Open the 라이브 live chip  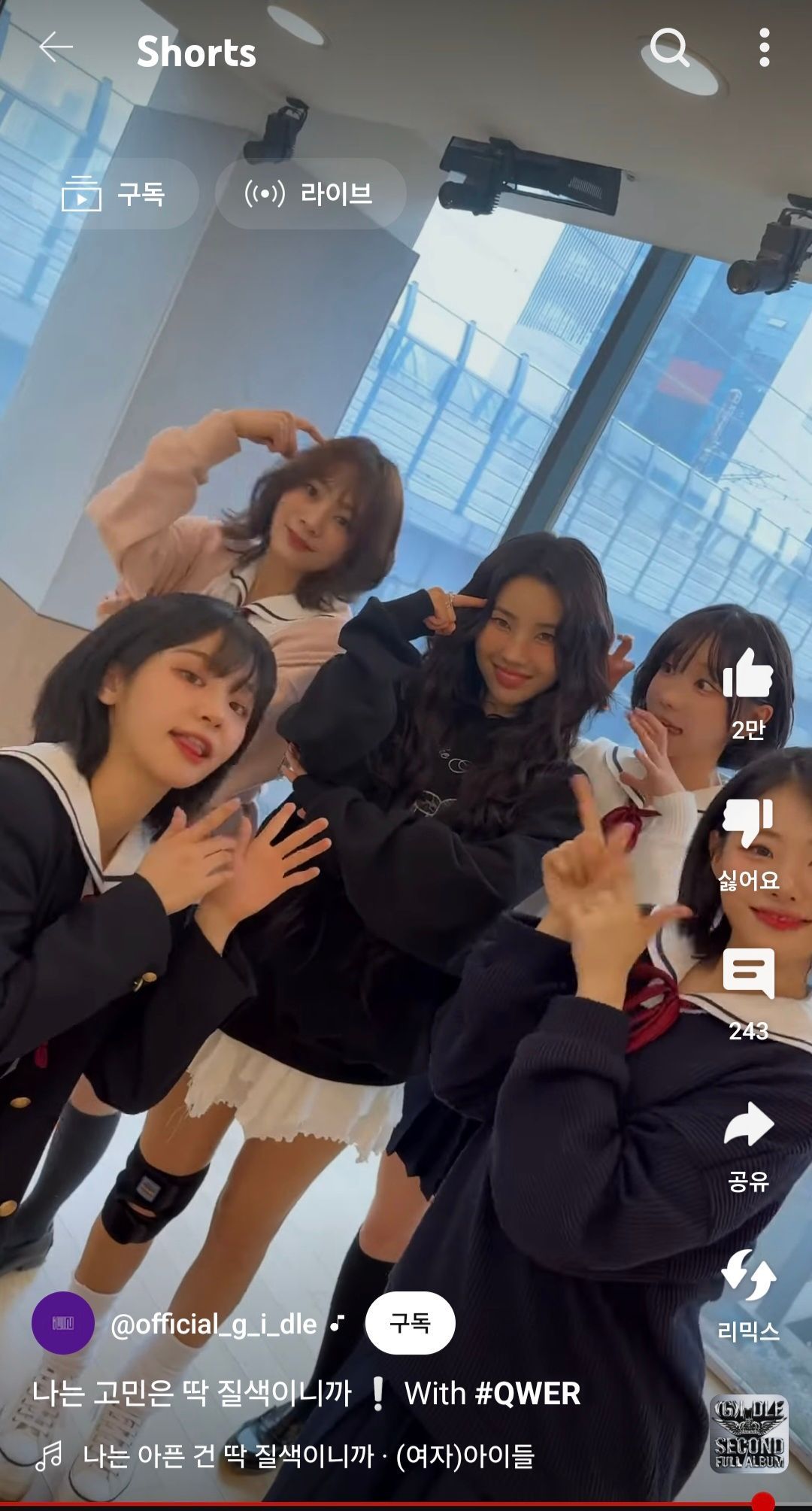point(310,194)
